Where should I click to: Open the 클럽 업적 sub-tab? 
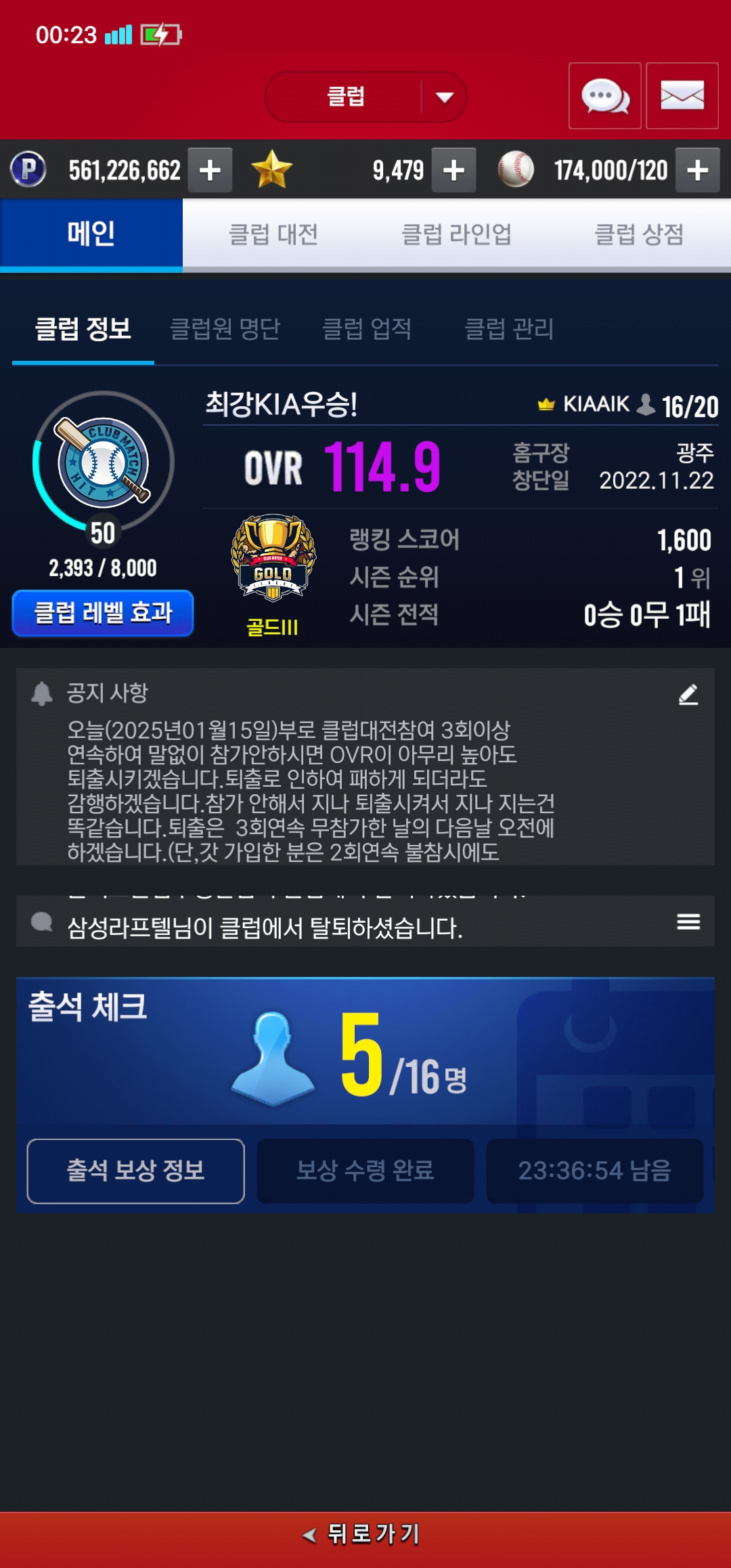(x=367, y=329)
